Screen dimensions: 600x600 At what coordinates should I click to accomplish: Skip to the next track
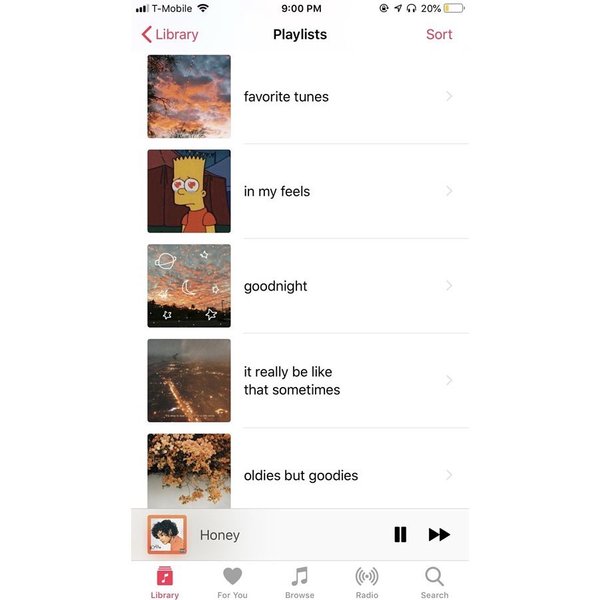point(439,534)
